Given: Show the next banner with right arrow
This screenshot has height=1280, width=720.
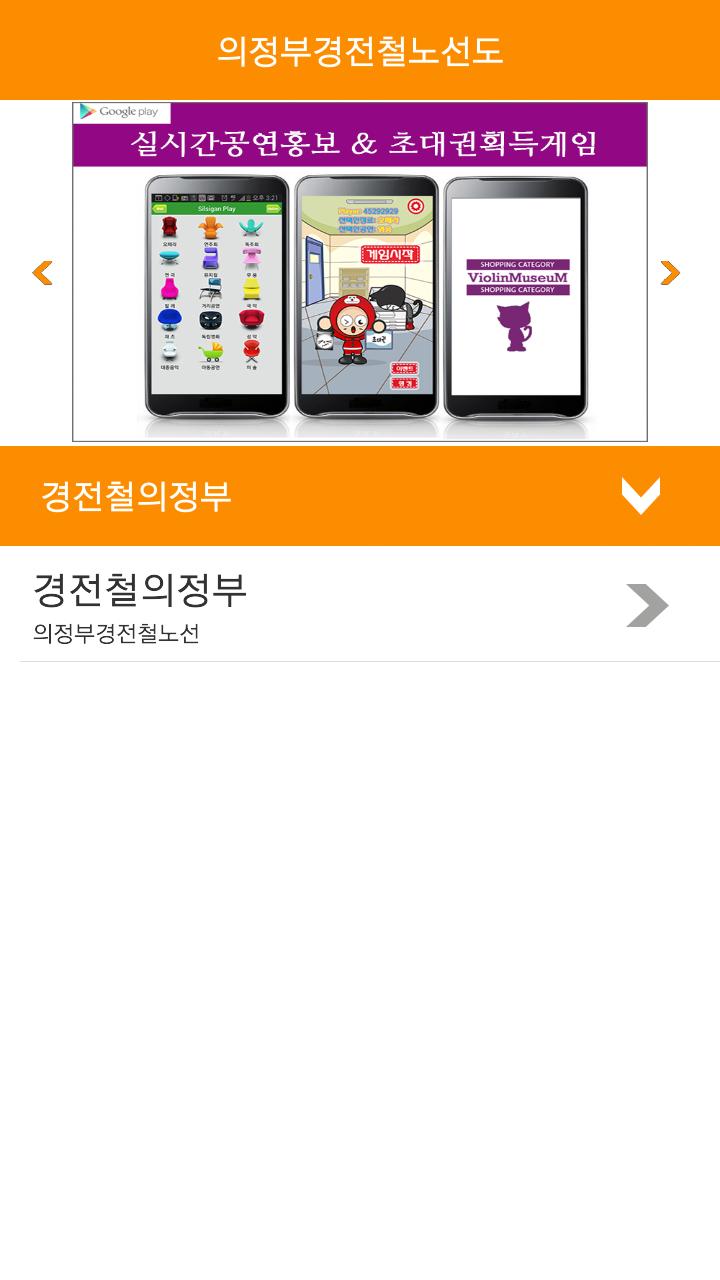Looking at the screenshot, I should [670, 273].
